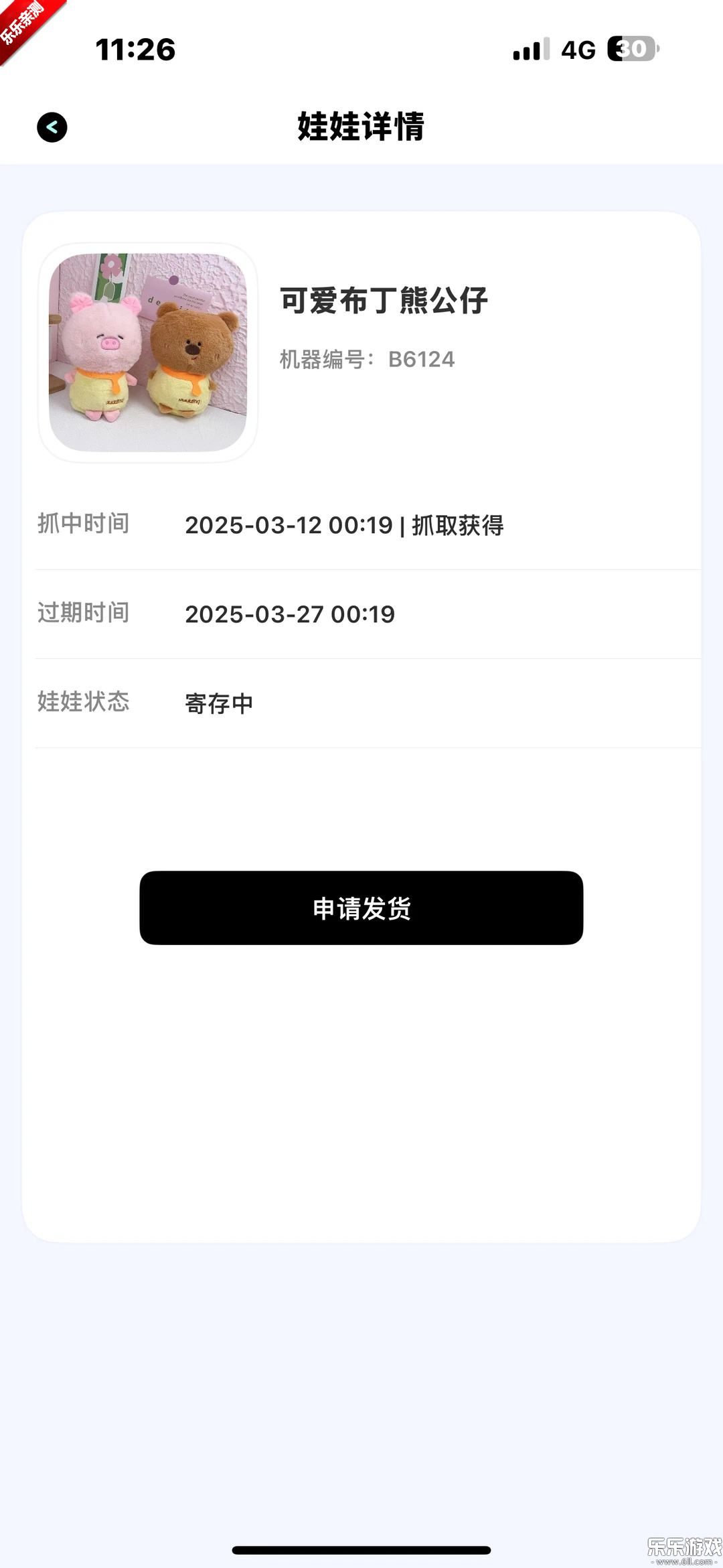723x1568 pixels.
Task: Expand the 过期时间 detail row
Action: (361, 614)
